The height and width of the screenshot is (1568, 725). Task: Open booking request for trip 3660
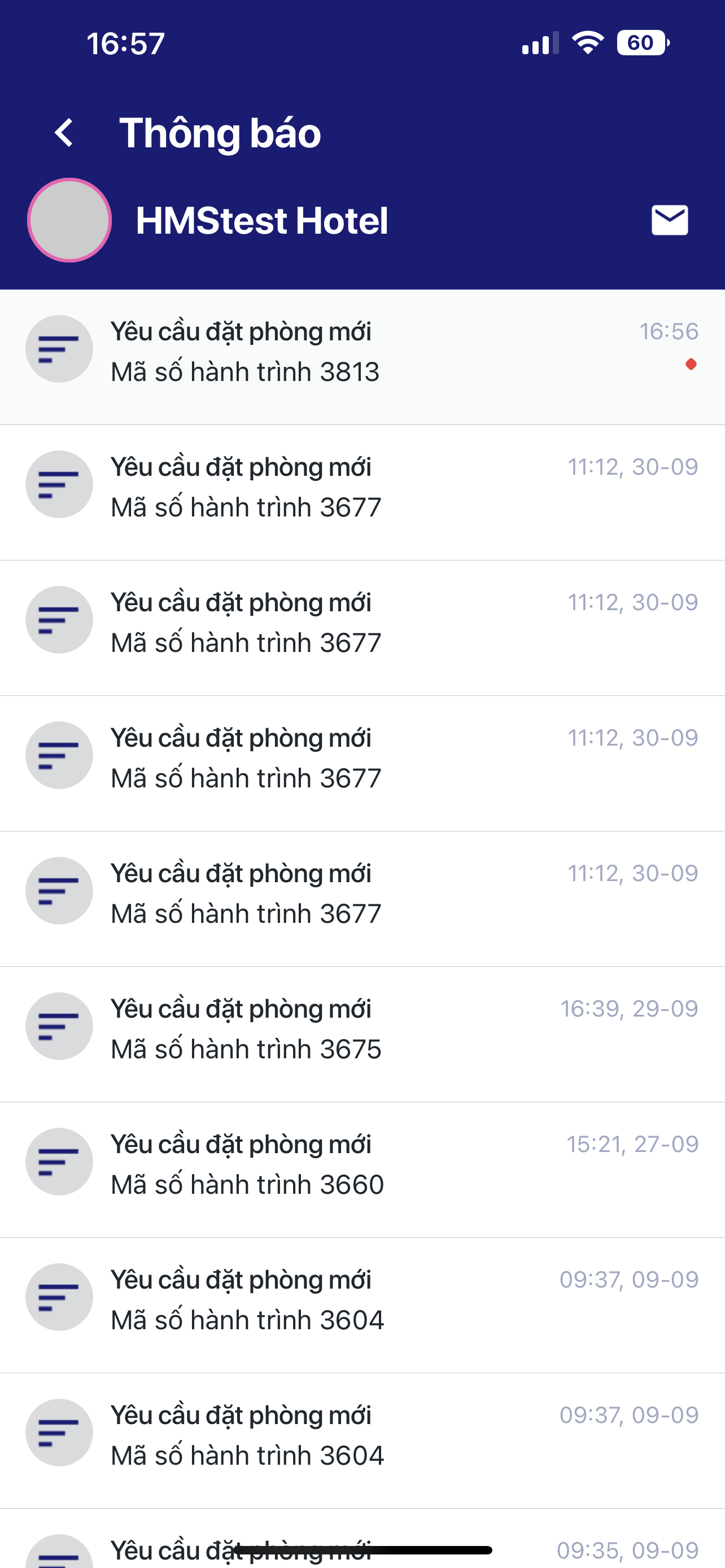(x=362, y=1170)
